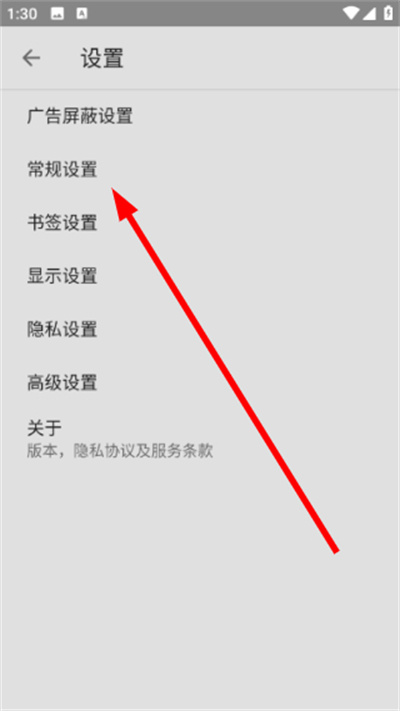
Task: Enter 显示设置 page
Action: tap(200, 276)
